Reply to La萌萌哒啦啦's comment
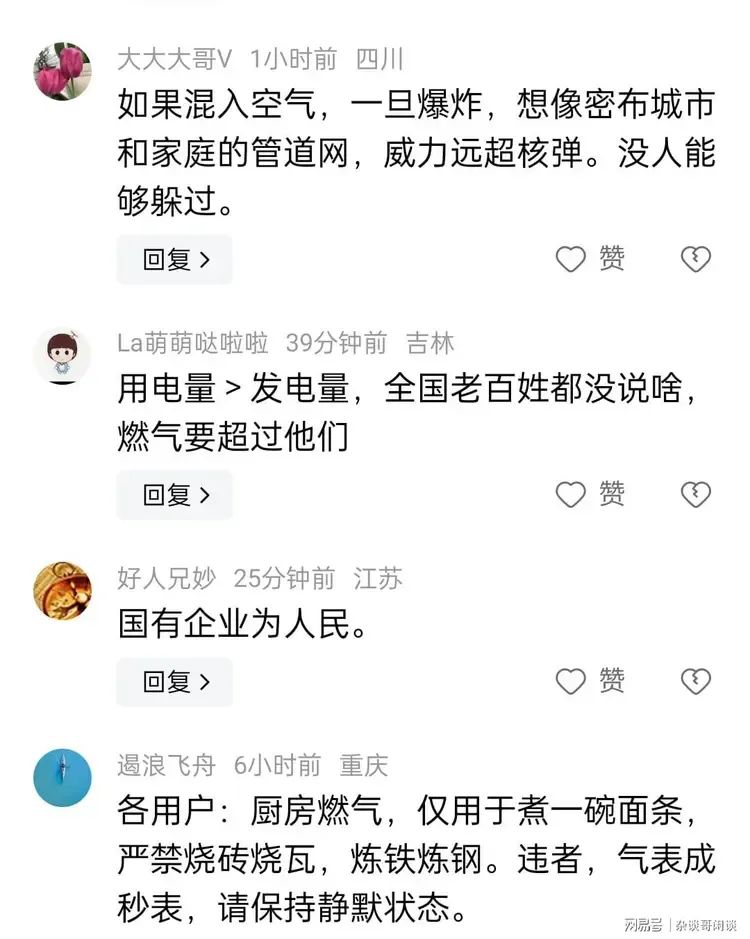The width and height of the screenshot is (750, 939). coord(175,495)
